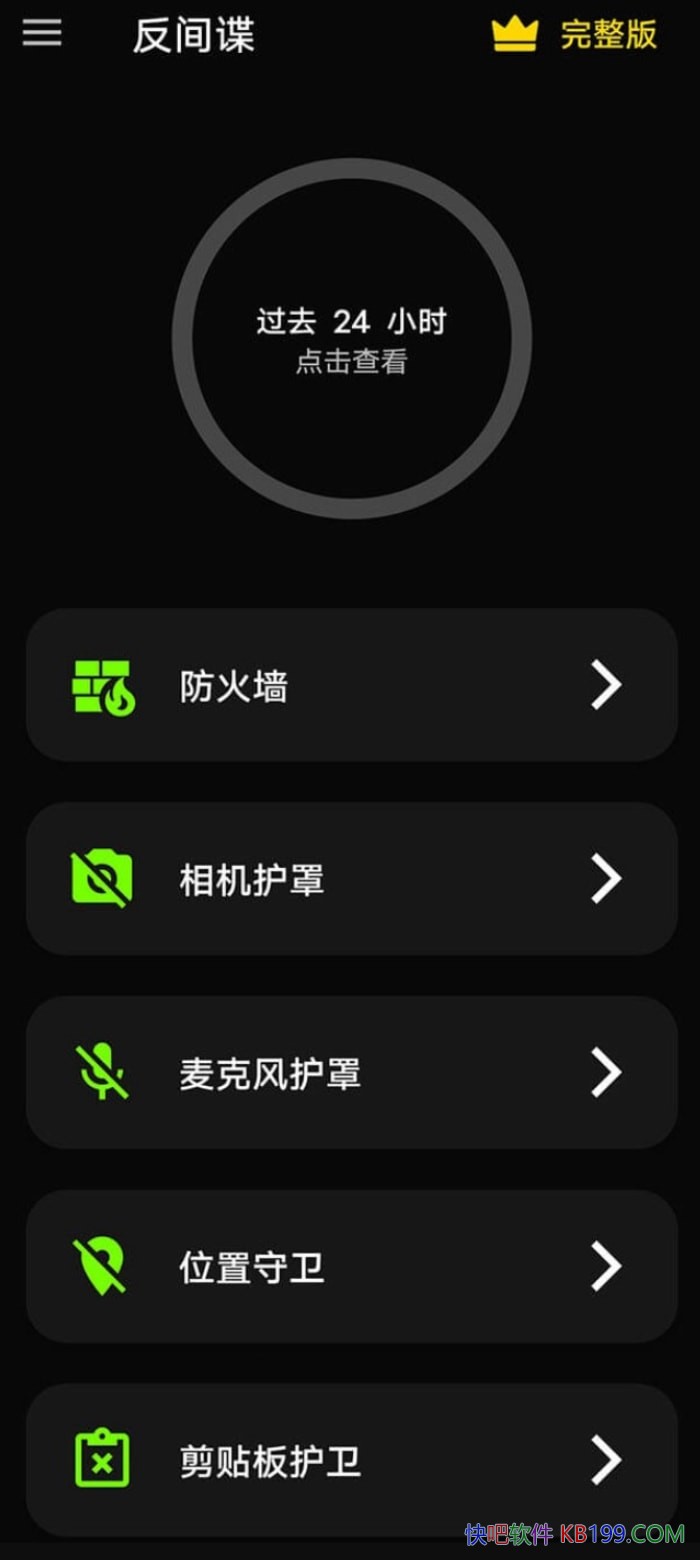Go to 麦克风护罩 microphone shield
Image resolution: width=700 pixels, height=1560 pixels.
(x=351, y=1073)
